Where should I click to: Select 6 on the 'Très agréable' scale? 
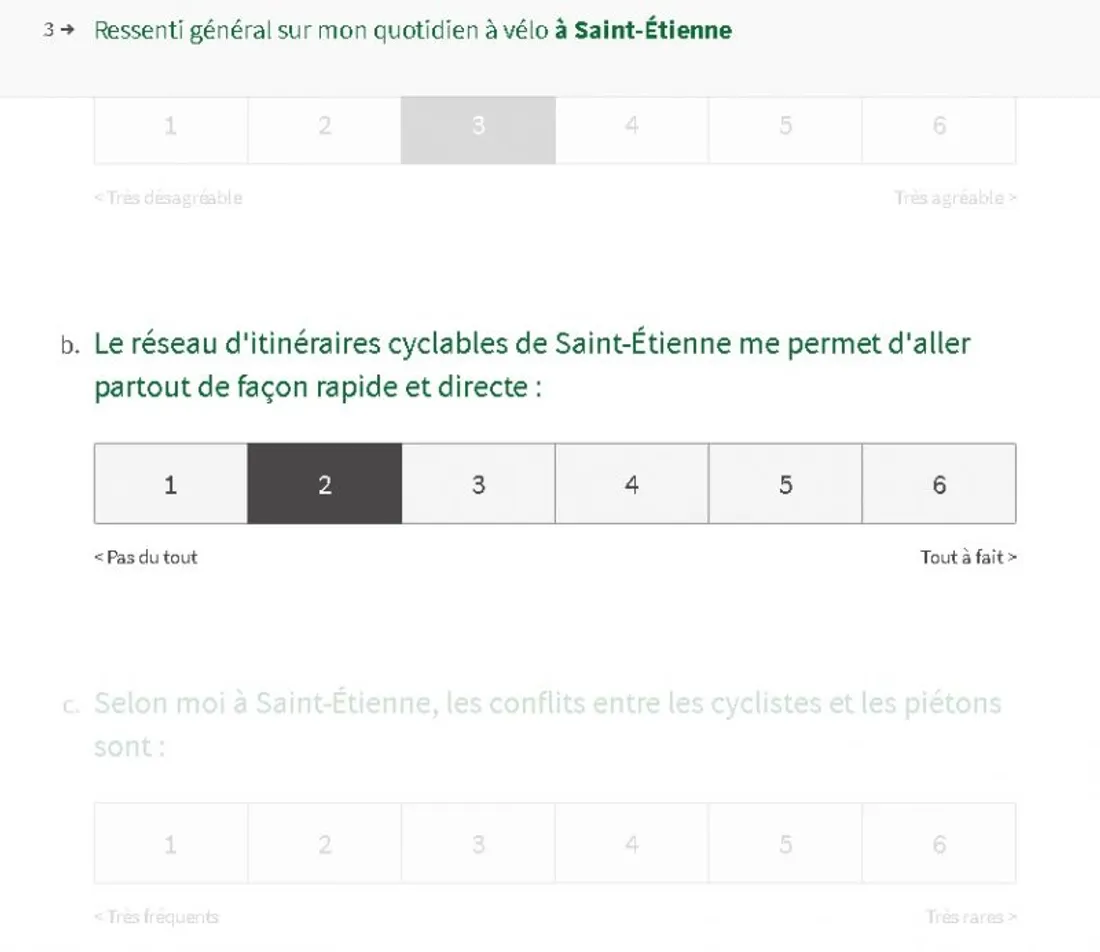[939, 129]
